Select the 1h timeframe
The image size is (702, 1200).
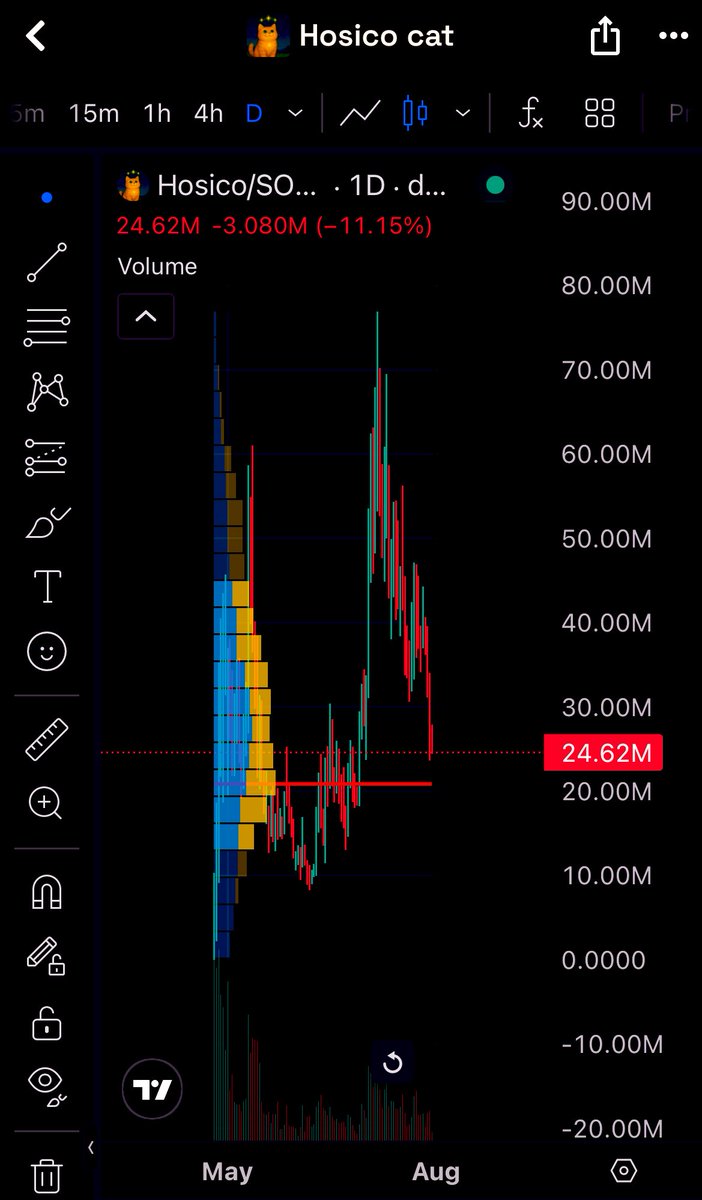point(157,114)
